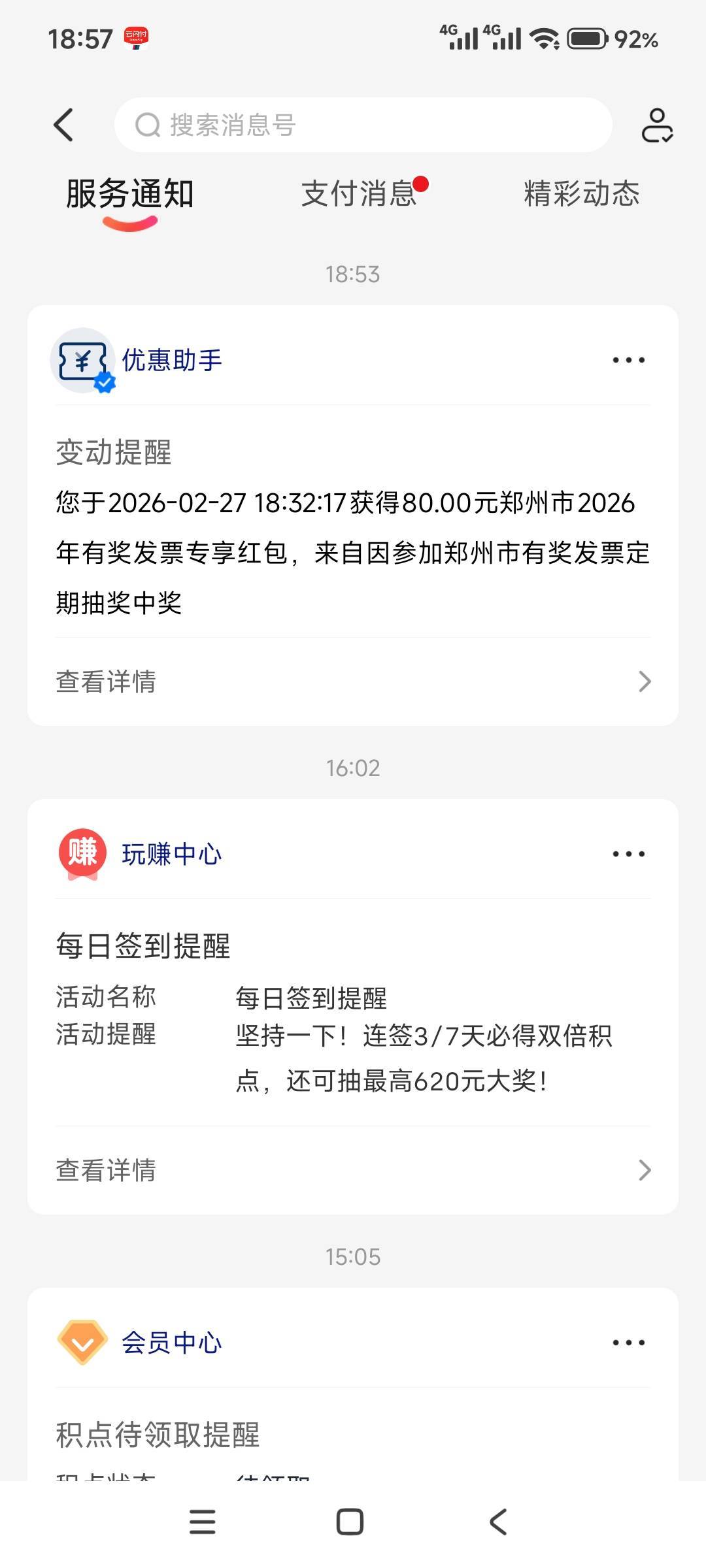Screen dimensions: 706x1568
Task: Open recent apps from the navigation bar
Action: click(202, 1522)
